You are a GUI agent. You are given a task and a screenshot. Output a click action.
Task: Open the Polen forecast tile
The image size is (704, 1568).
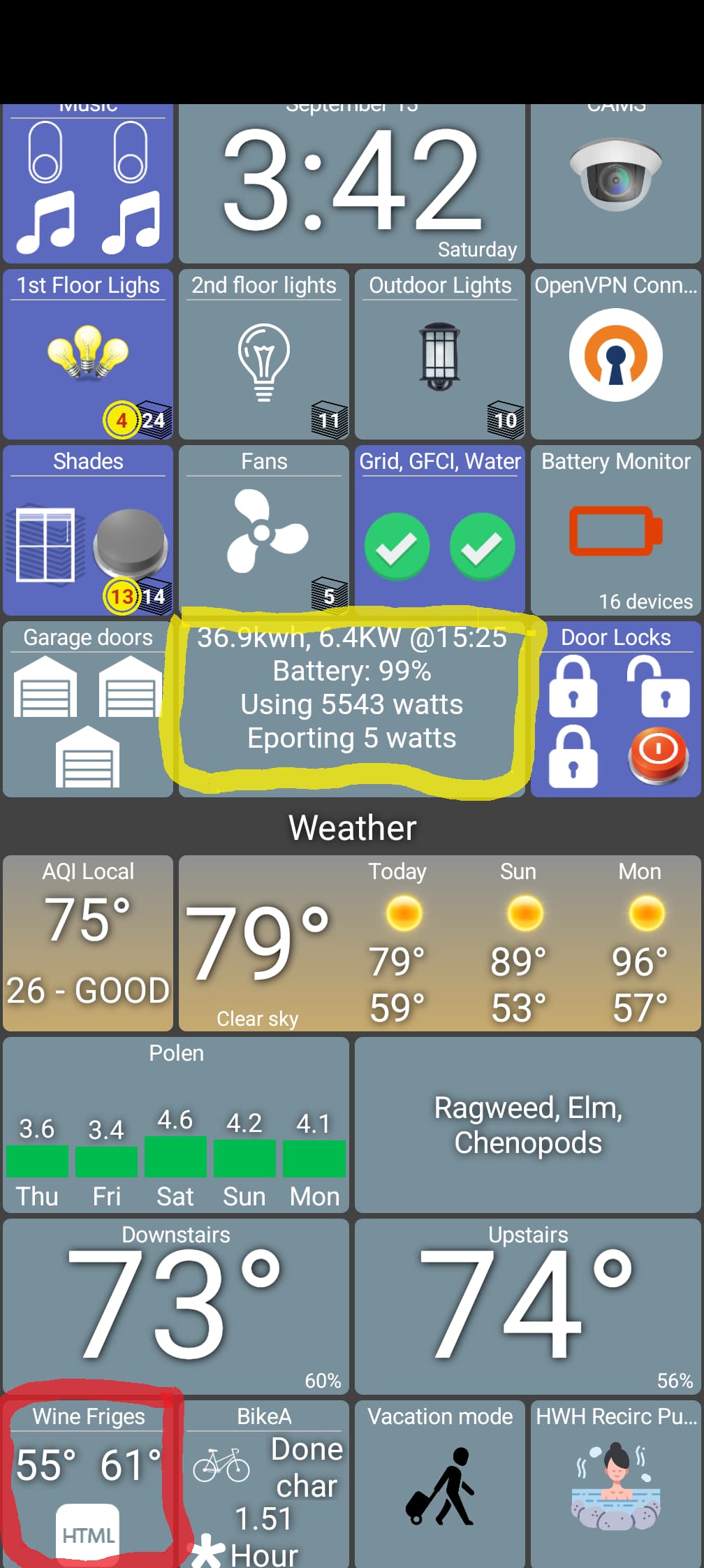pos(176,1125)
